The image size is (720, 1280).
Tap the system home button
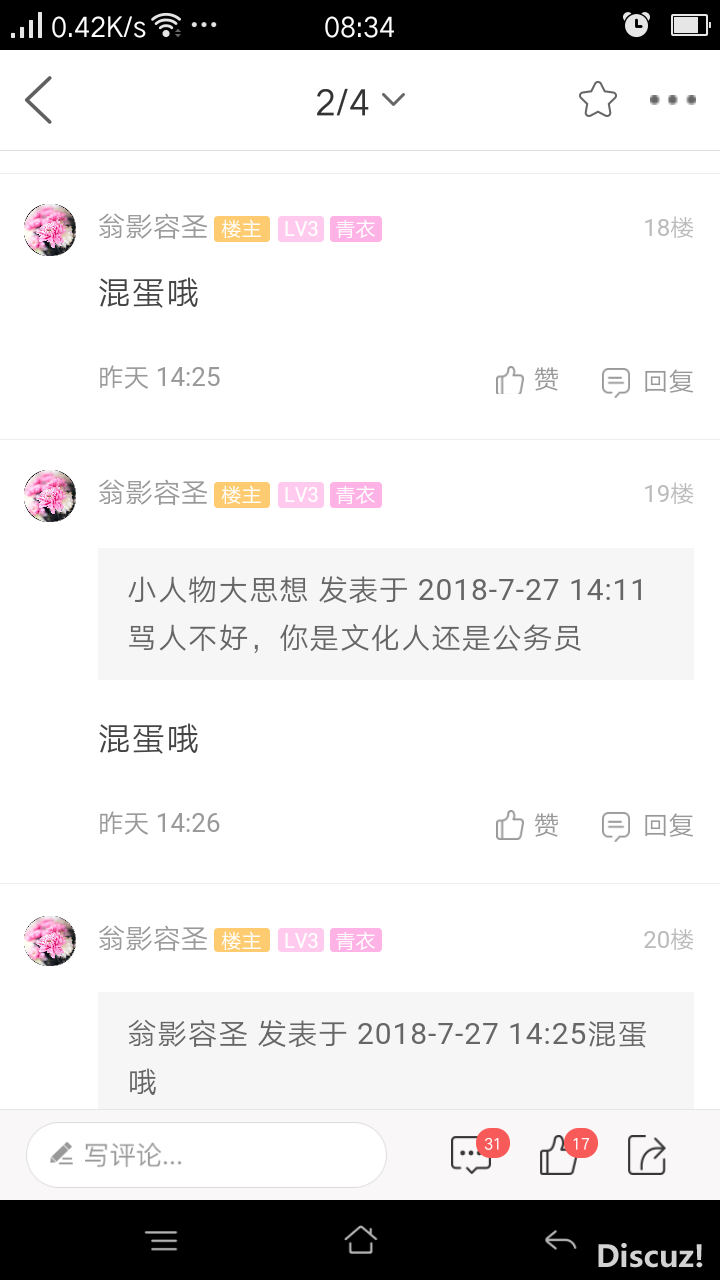coord(360,1240)
